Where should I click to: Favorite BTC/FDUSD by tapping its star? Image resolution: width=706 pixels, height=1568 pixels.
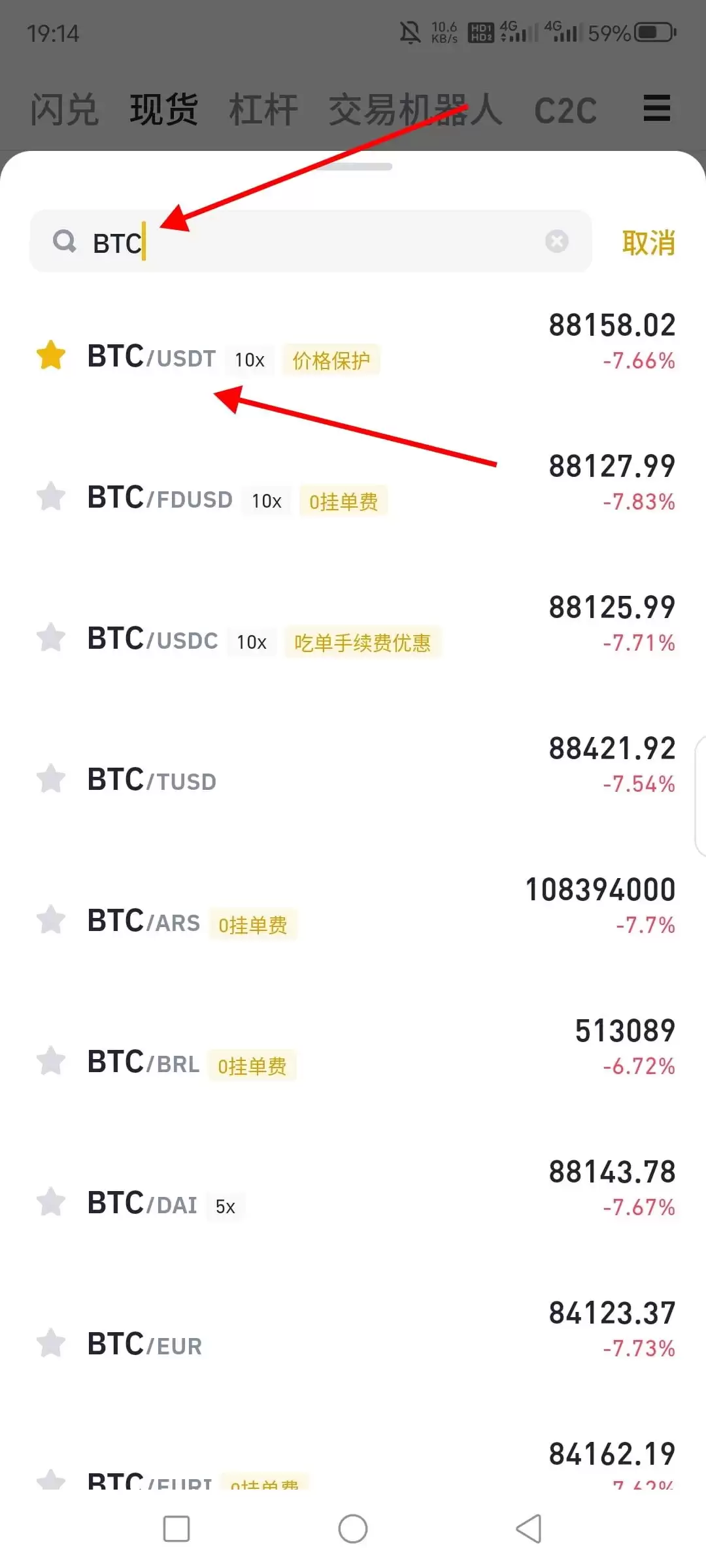[51, 497]
